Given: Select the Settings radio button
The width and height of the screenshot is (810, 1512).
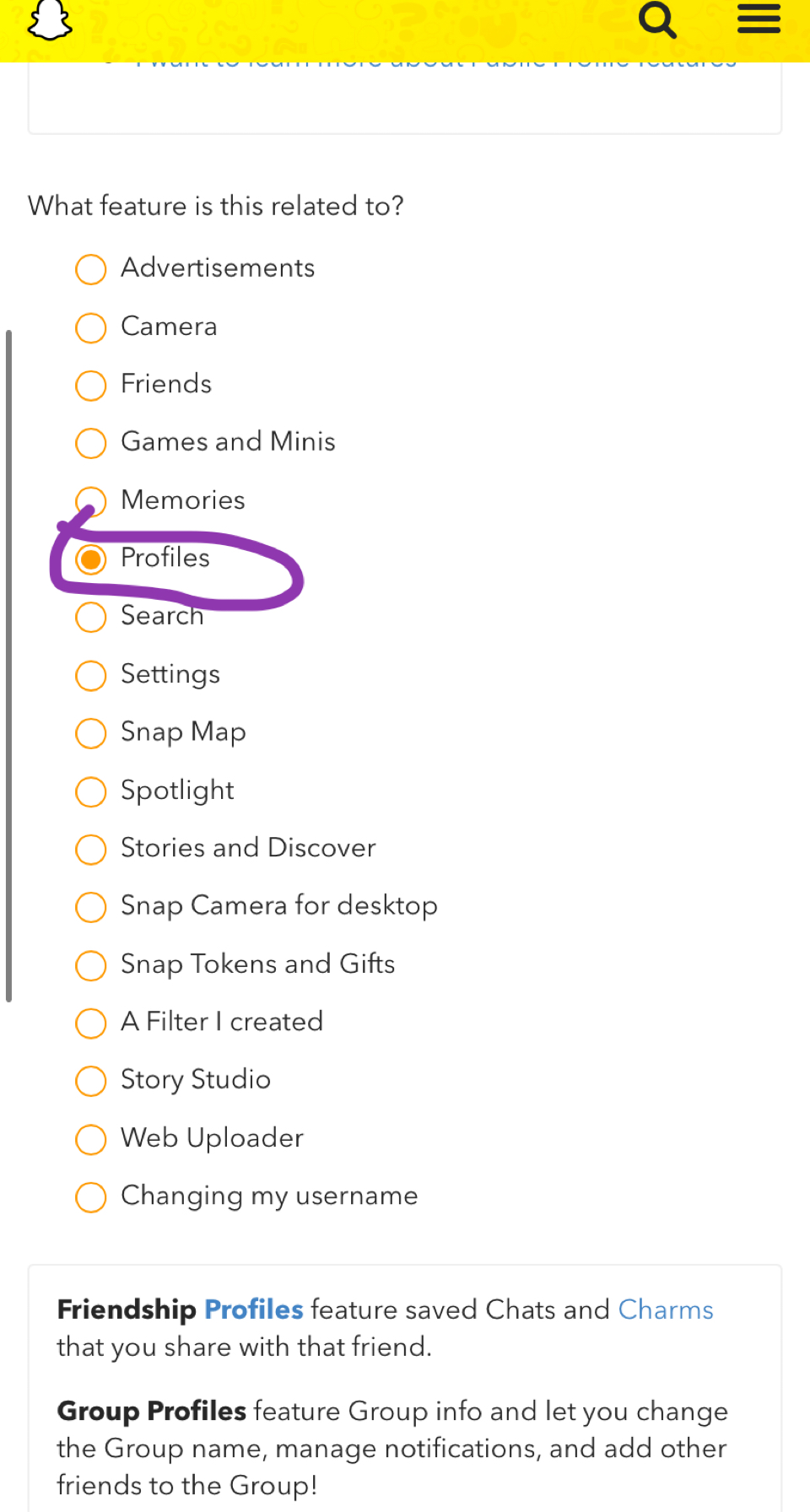Looking at the screenshot, I should click(x=91, y=675).
